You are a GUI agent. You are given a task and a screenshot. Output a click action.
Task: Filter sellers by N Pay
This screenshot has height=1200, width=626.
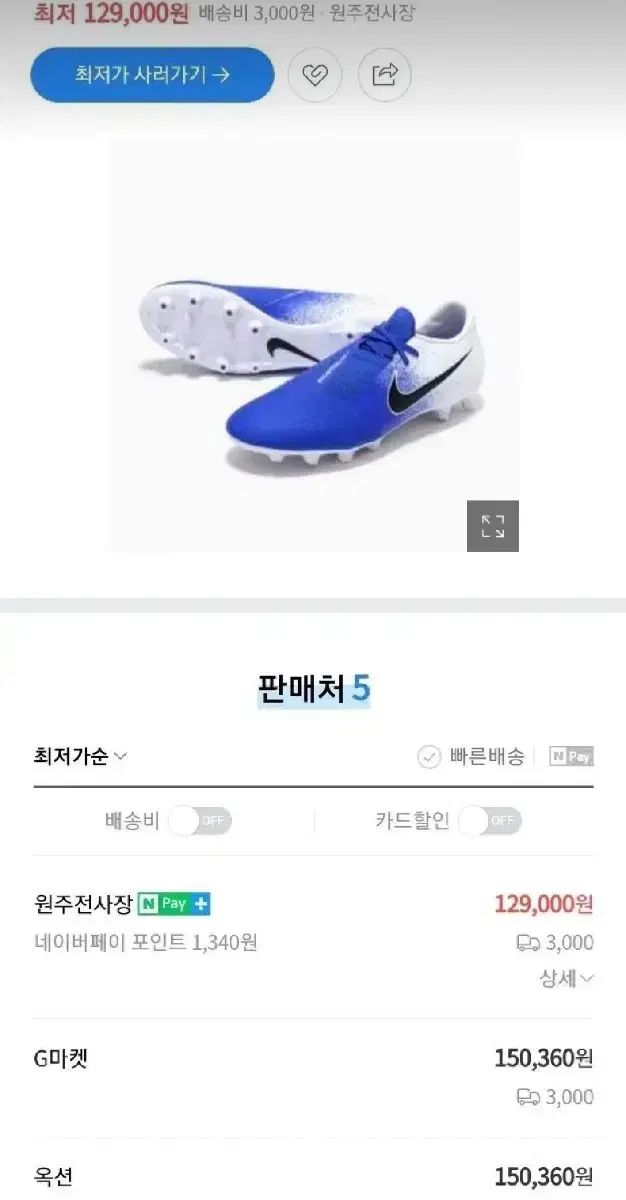point(571,757)
